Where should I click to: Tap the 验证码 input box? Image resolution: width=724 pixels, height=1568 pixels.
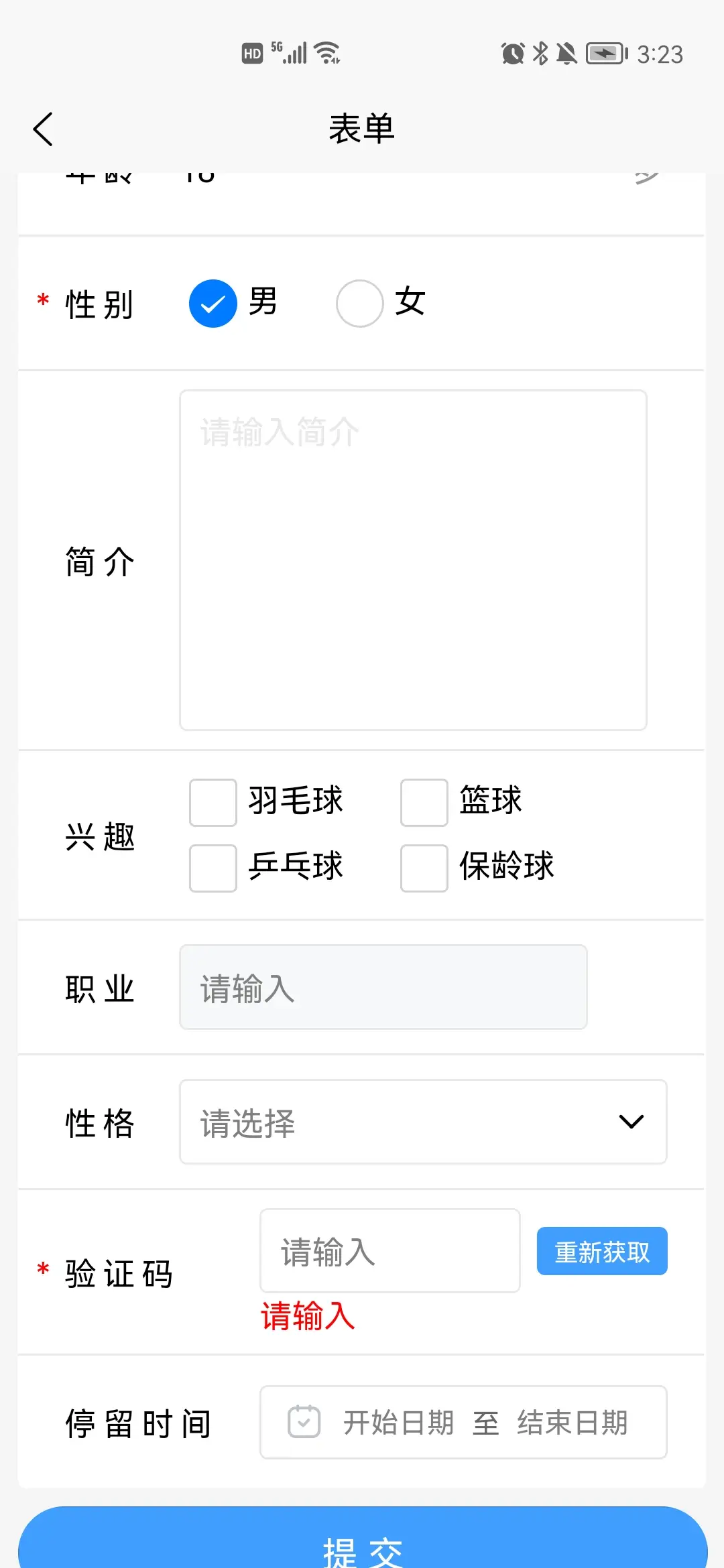point(390,1251)
